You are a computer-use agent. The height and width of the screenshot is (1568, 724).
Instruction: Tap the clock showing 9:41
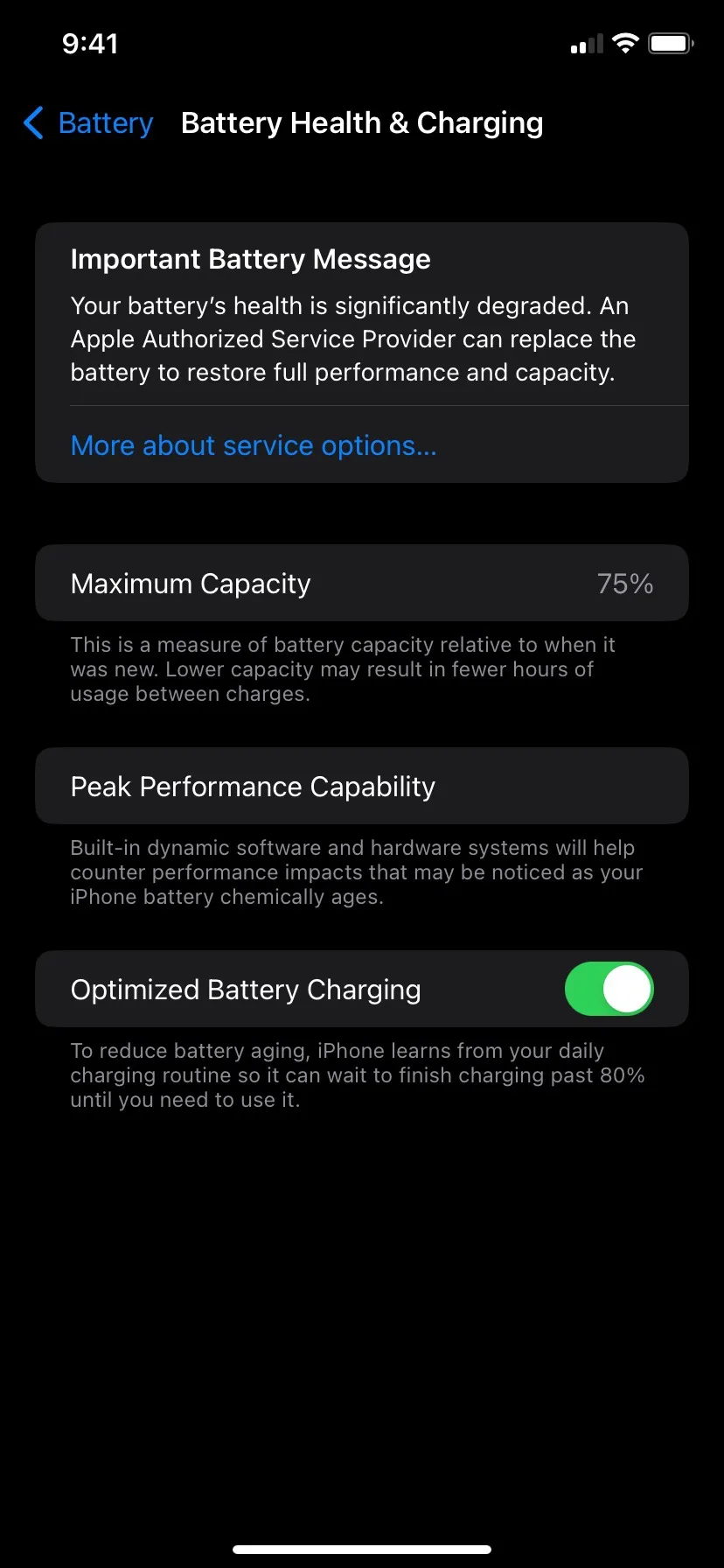91,43
